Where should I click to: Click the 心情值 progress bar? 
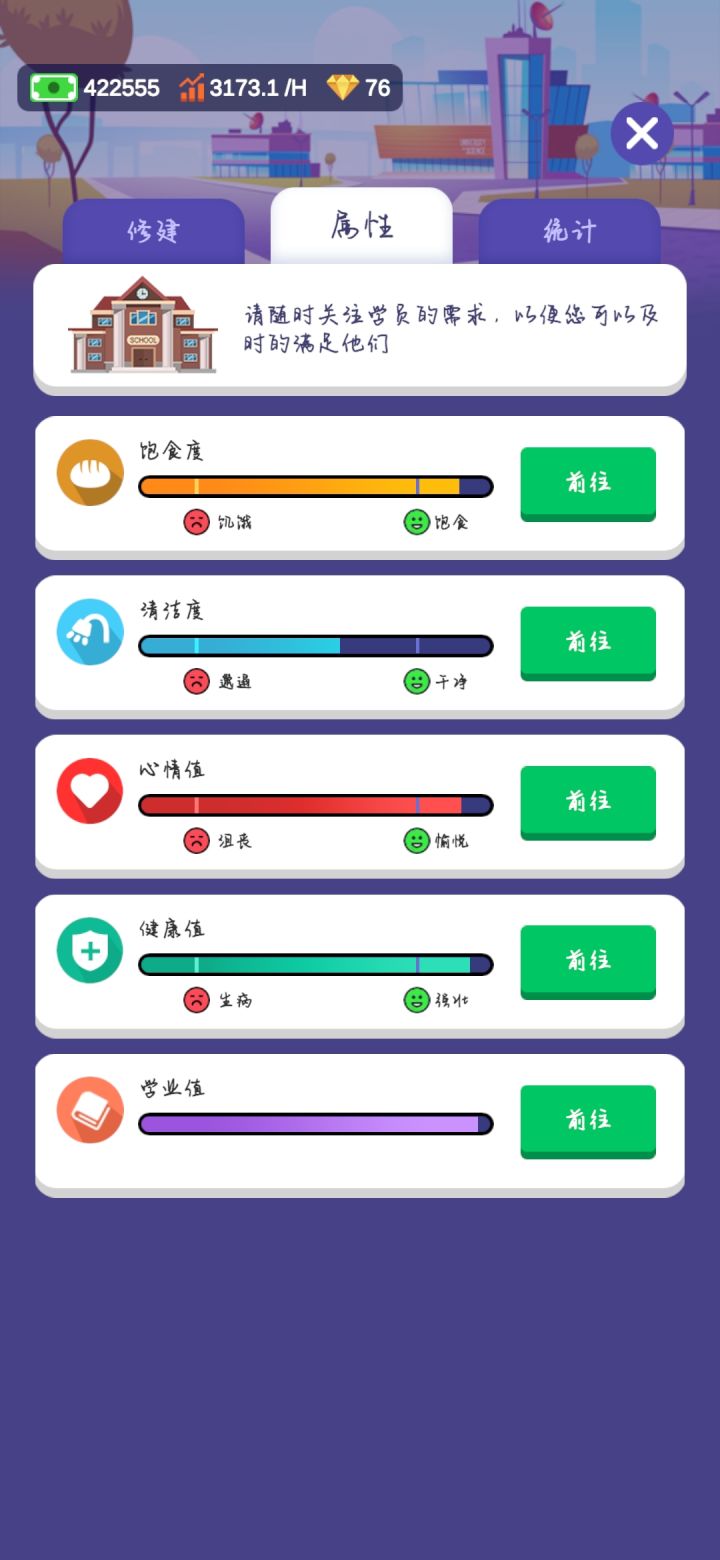315,804
